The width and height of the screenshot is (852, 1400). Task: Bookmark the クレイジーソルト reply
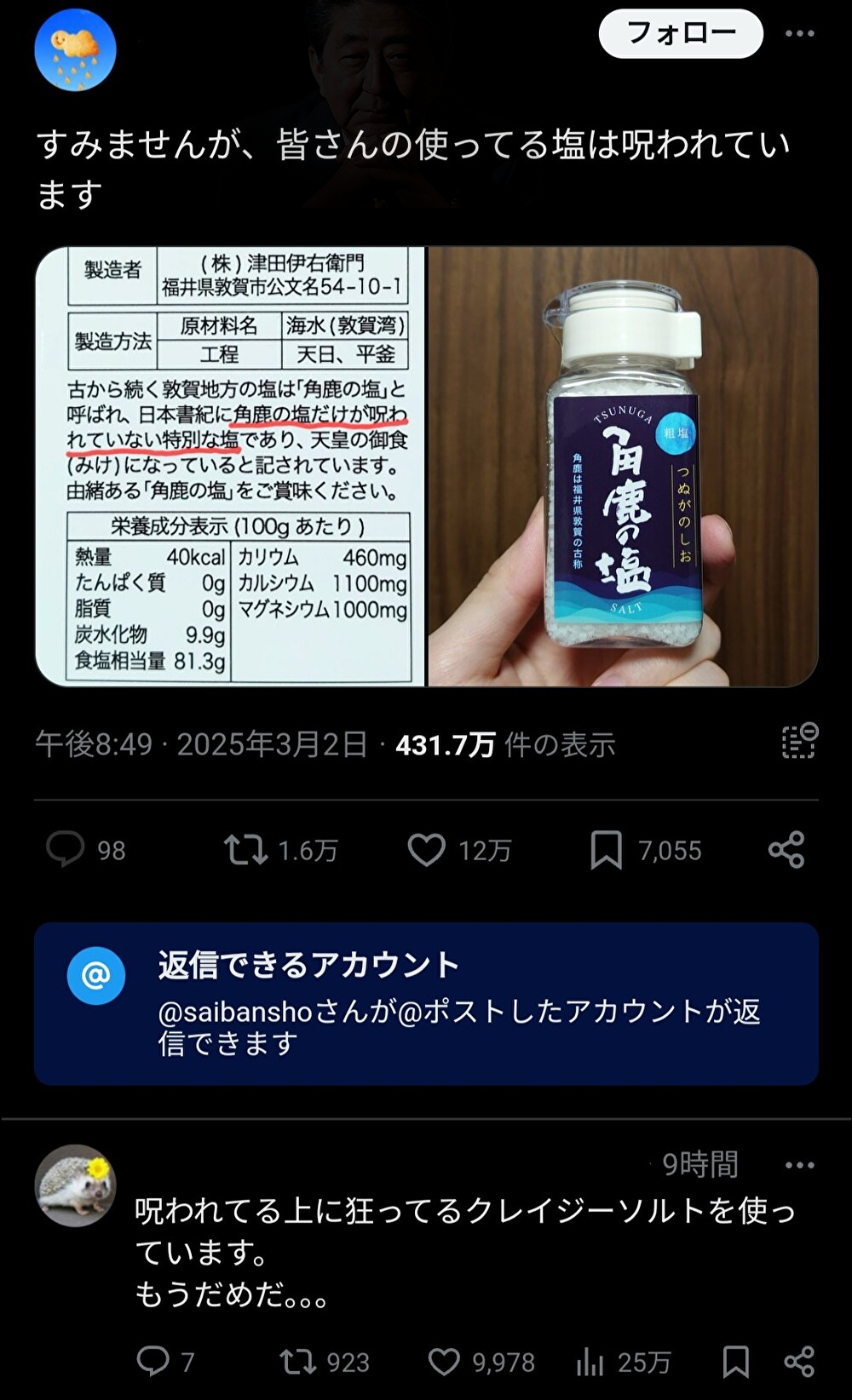click(x=735, y=1362)
